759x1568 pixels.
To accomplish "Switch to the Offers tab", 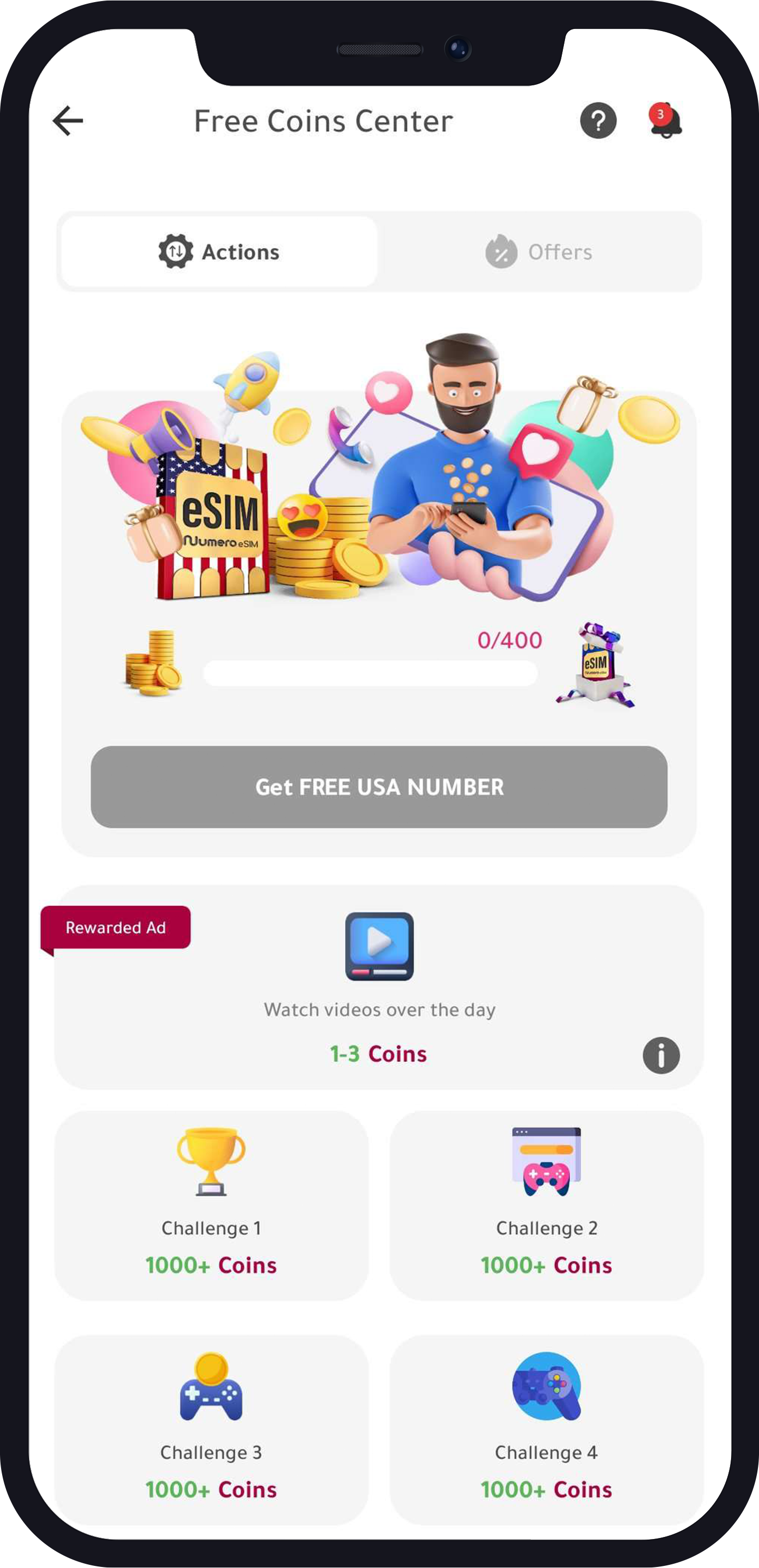I will tap(539, 251).
